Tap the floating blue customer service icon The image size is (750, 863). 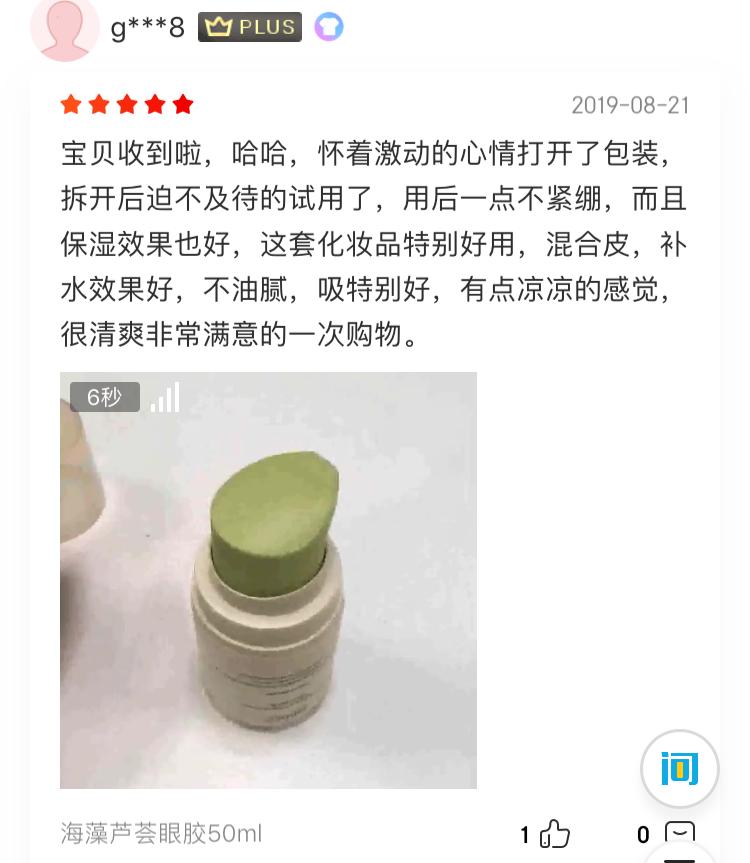pyautogui.click(x=680, y=768)
